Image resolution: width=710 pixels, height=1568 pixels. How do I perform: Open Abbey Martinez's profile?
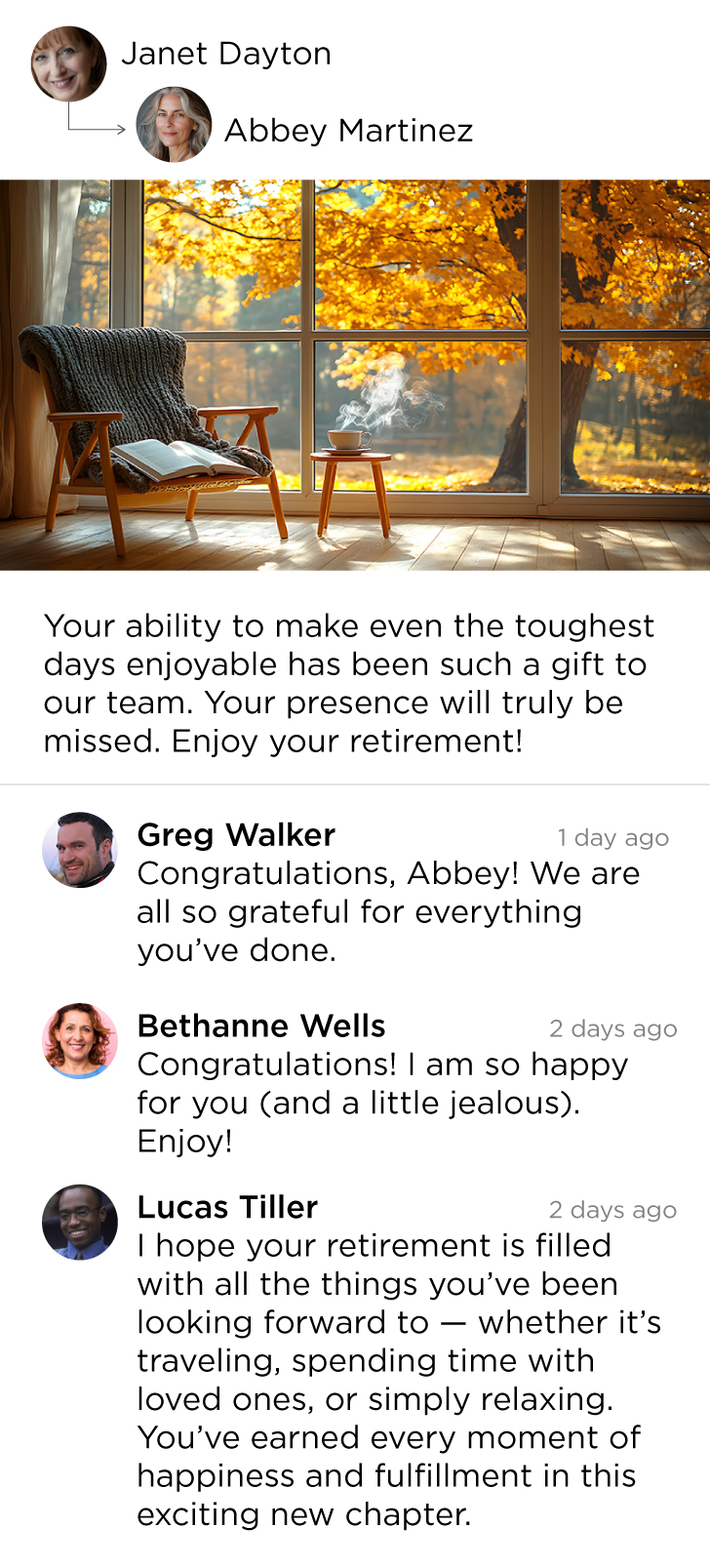(x=347, y=131)
